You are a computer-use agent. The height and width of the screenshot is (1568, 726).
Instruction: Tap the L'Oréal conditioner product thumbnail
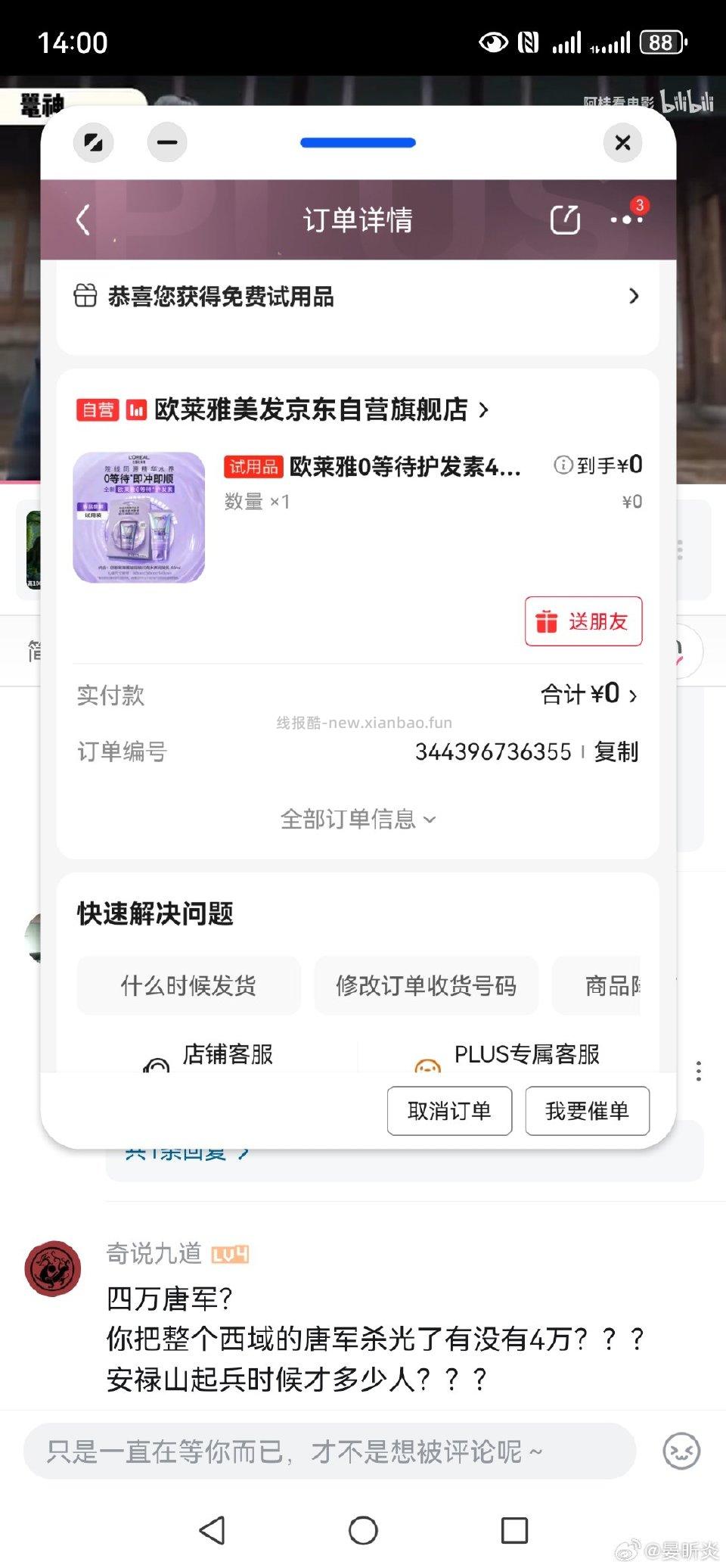click(x=139, y=515)
